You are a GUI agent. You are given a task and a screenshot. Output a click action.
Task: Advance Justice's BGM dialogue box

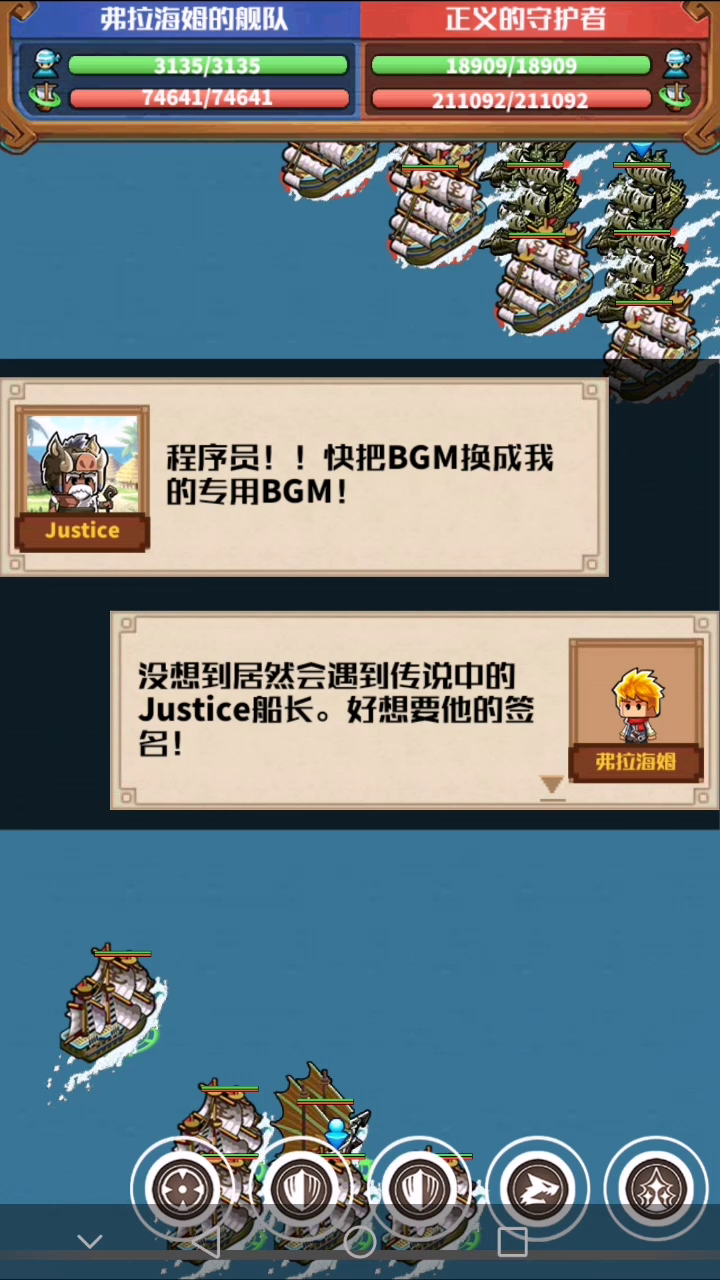tap(304, 477)
